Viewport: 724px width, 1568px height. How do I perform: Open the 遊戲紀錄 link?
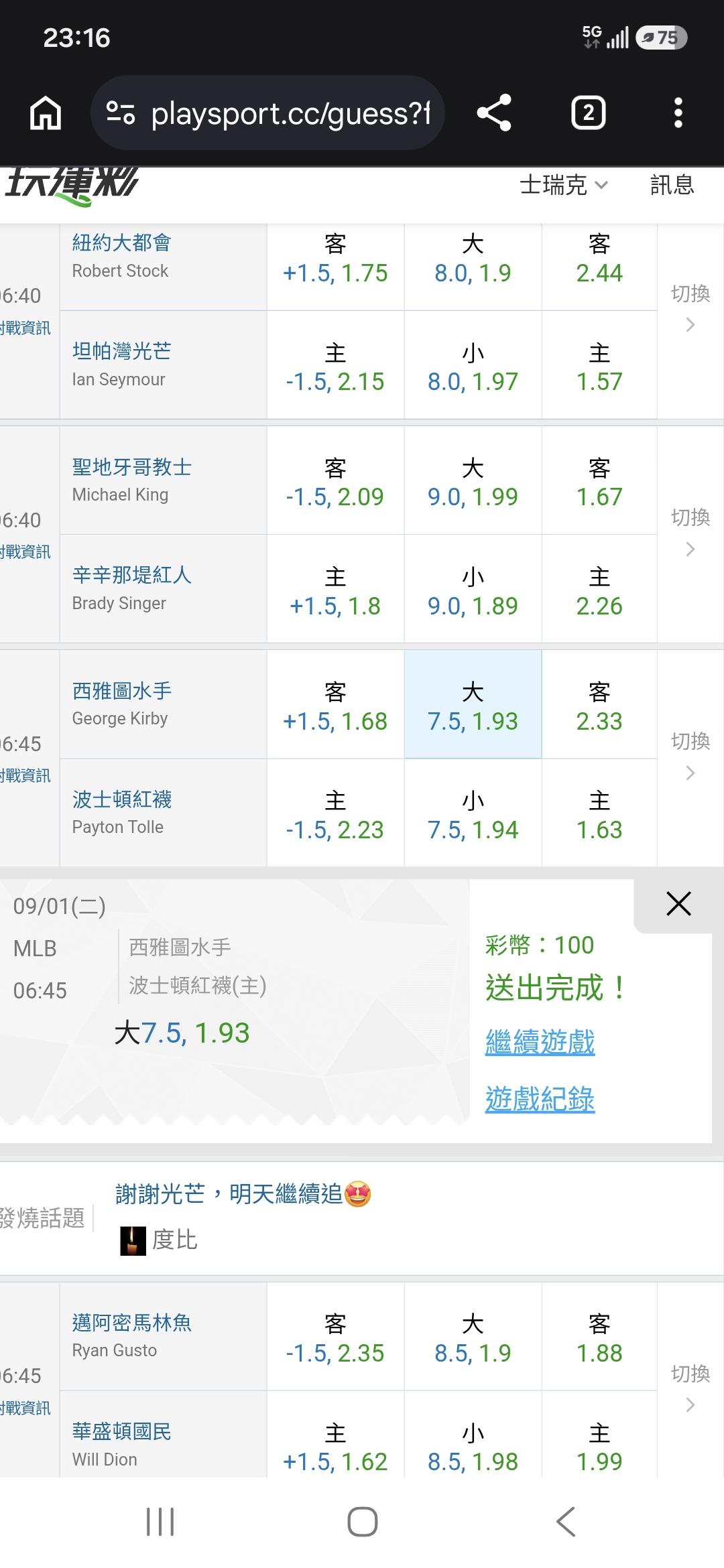(540, 1099)
